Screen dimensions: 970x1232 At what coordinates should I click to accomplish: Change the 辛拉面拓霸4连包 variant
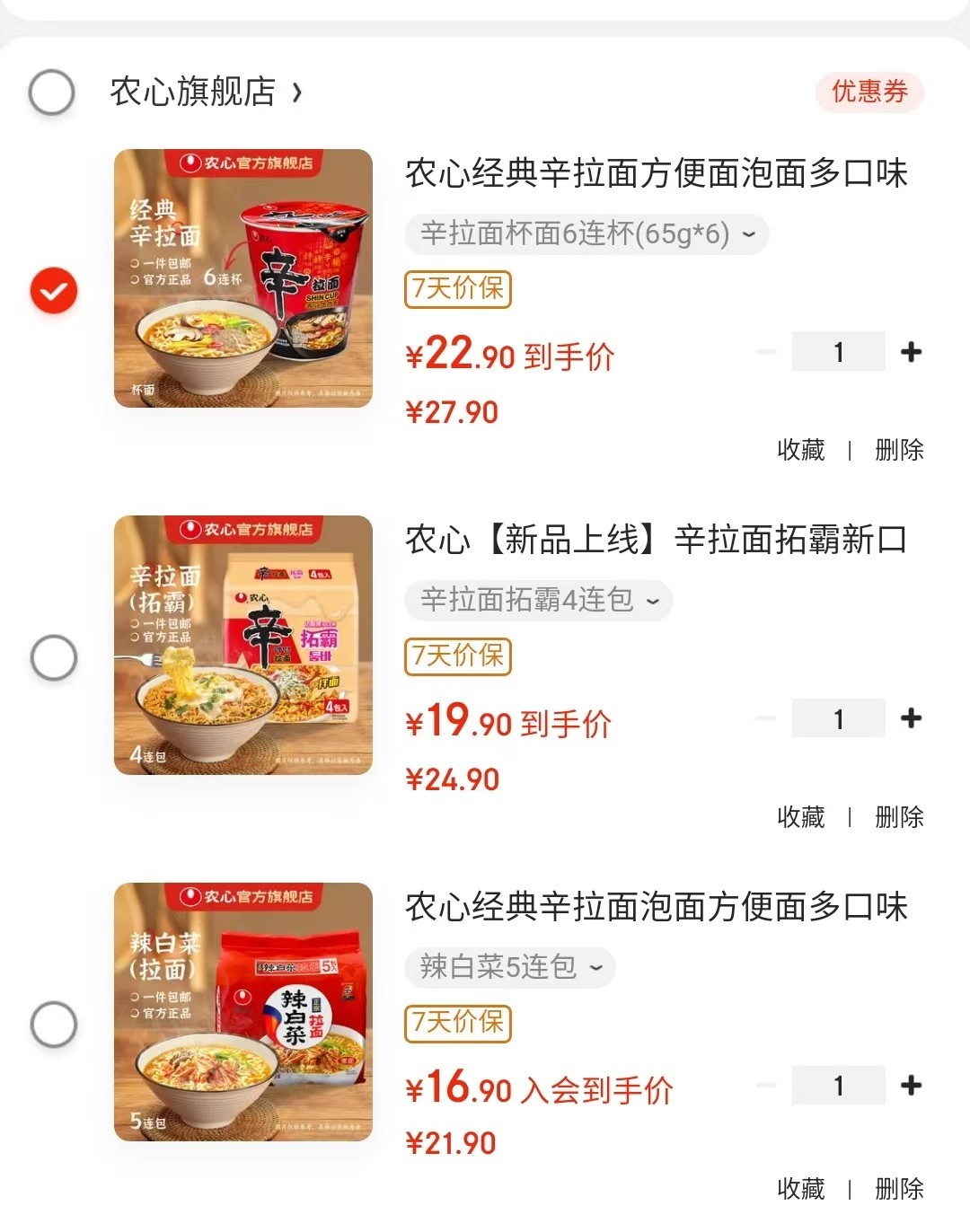coord(539,600)
